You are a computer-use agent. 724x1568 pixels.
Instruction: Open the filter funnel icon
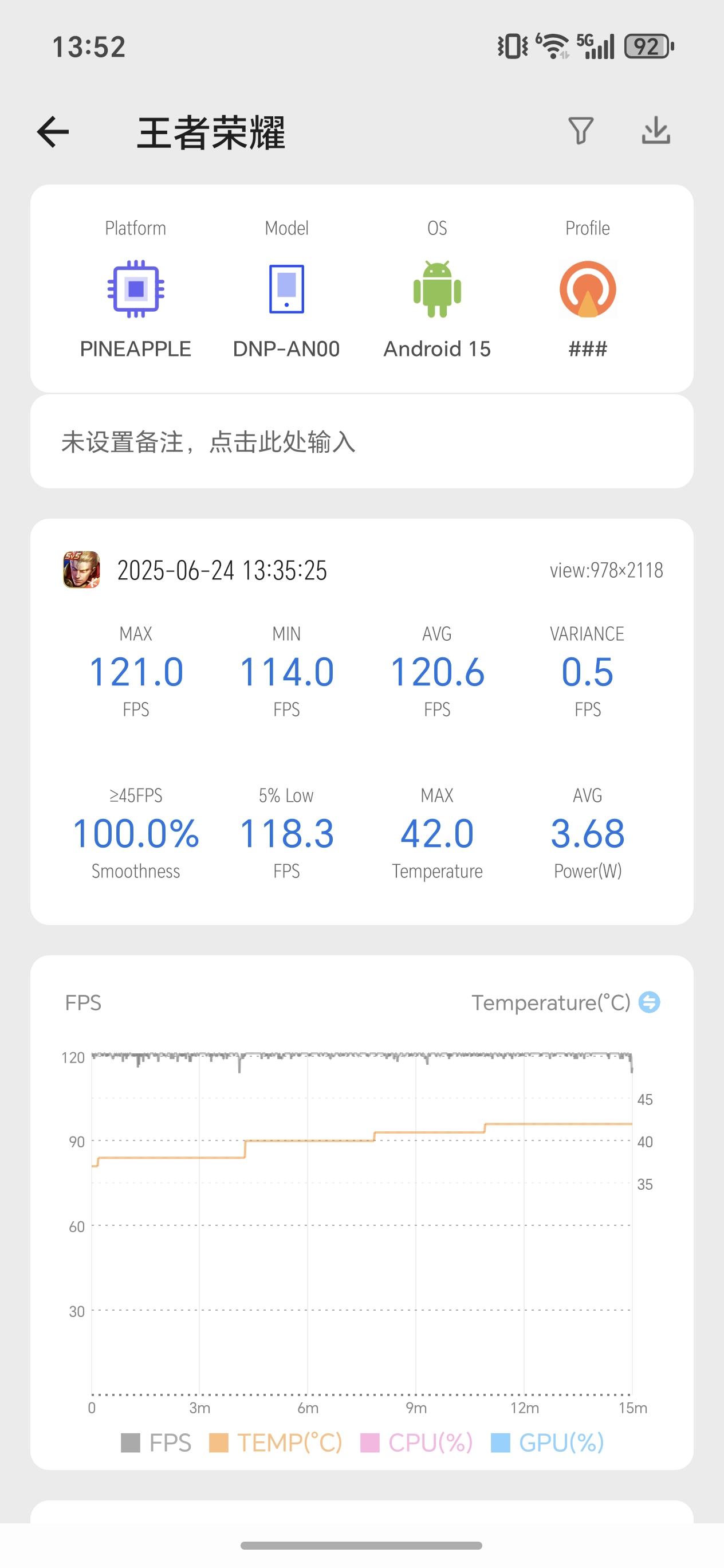[x=580, y=131]
